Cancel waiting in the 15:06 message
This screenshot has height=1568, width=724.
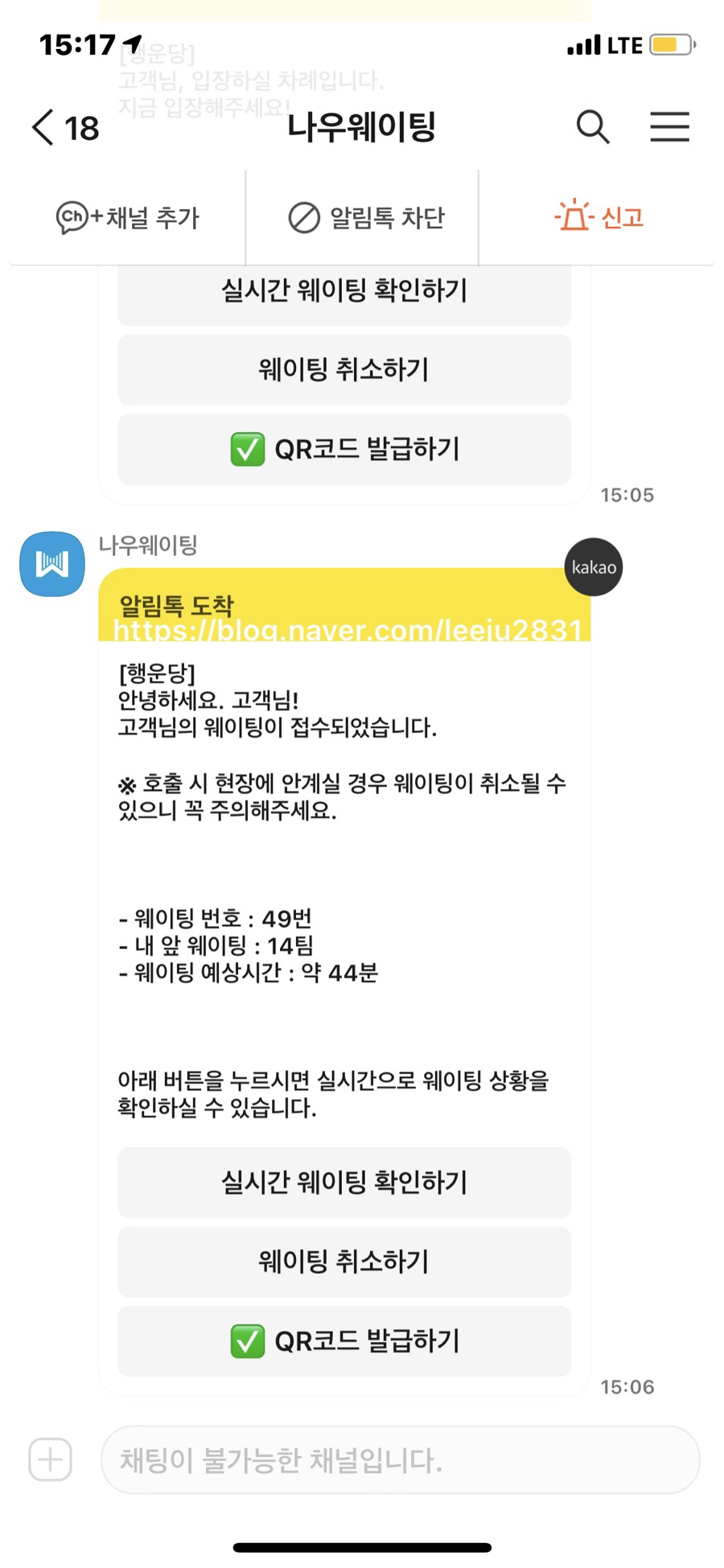[x=344, y=1261]
